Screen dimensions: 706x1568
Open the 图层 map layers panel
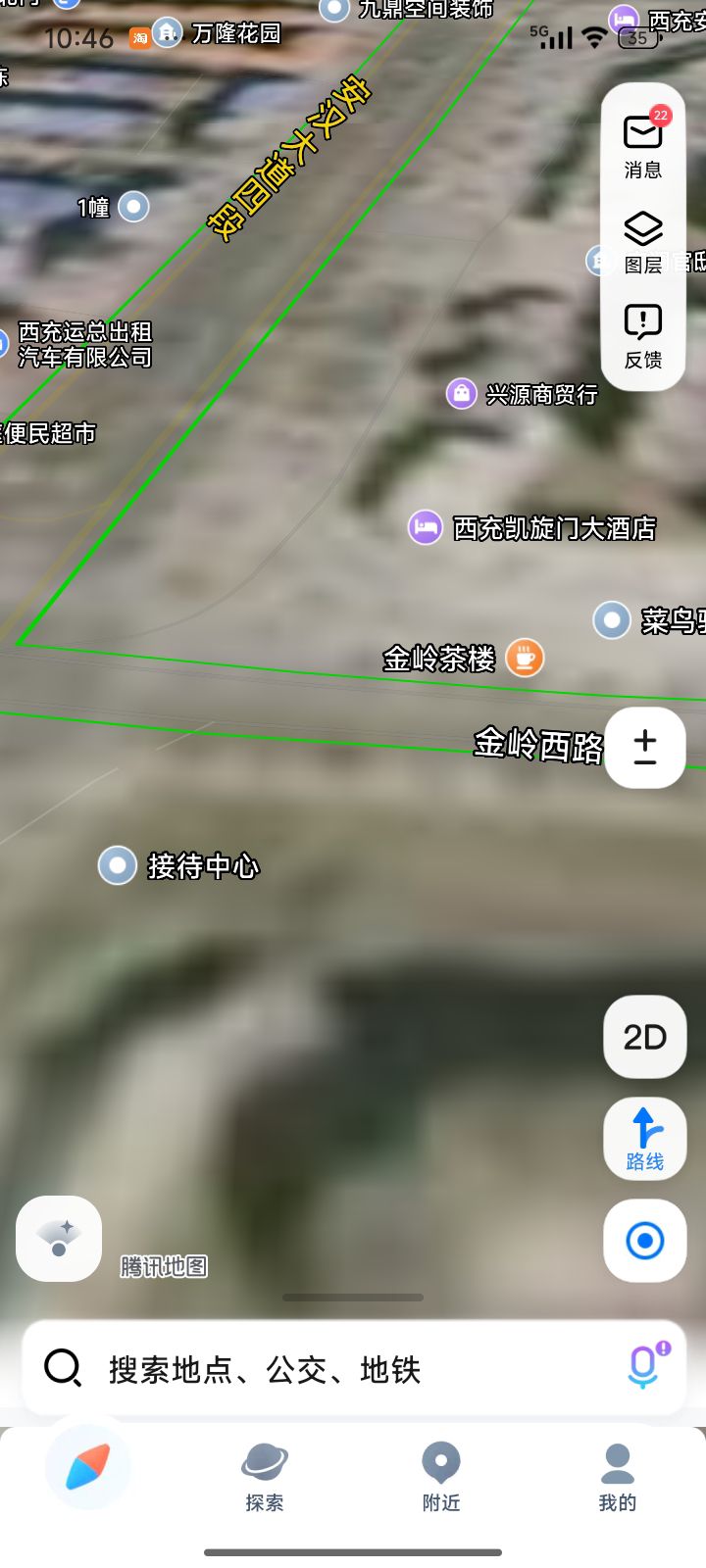tap(643, 241)
